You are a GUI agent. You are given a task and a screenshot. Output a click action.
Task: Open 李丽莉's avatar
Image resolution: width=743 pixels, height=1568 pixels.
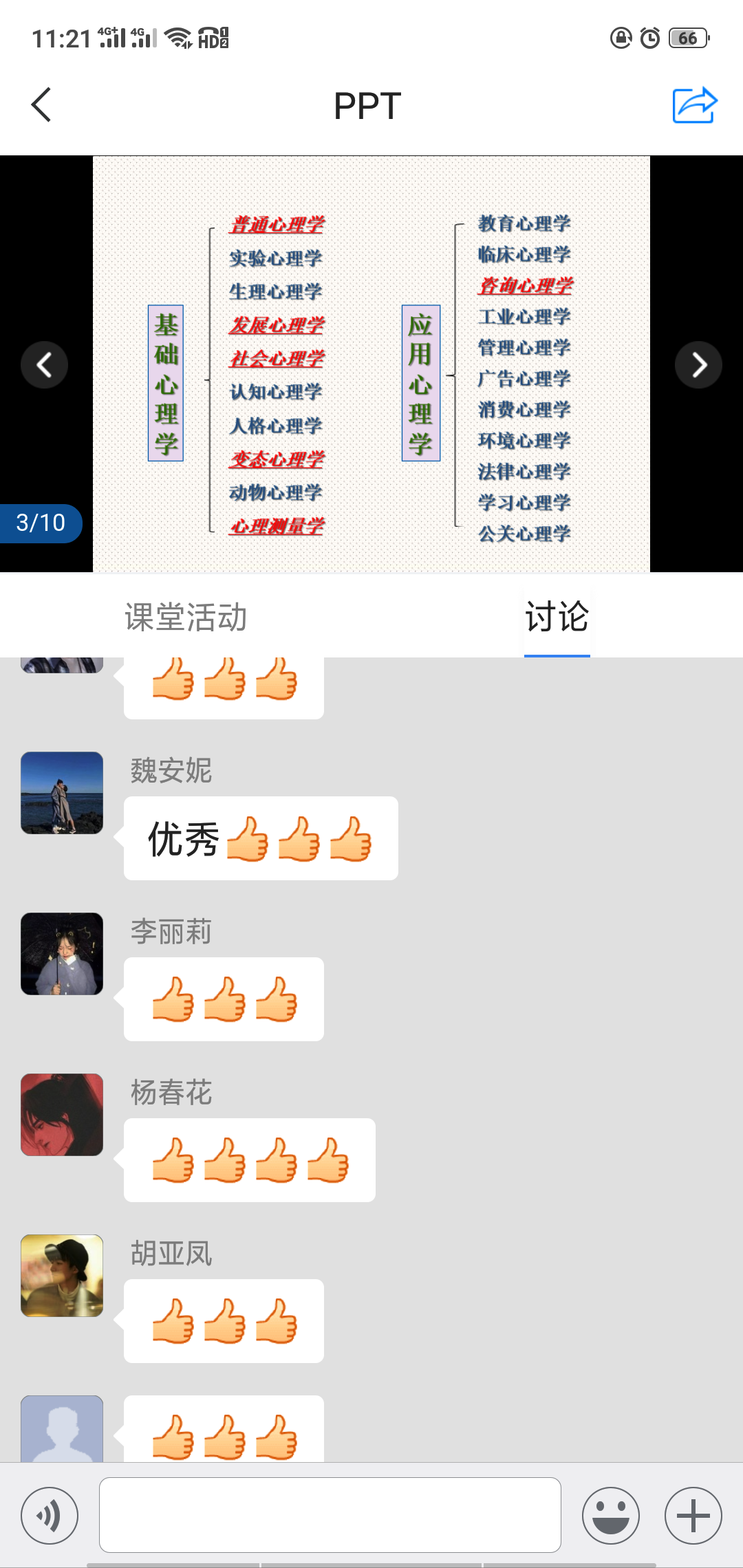tap(62, 954)
